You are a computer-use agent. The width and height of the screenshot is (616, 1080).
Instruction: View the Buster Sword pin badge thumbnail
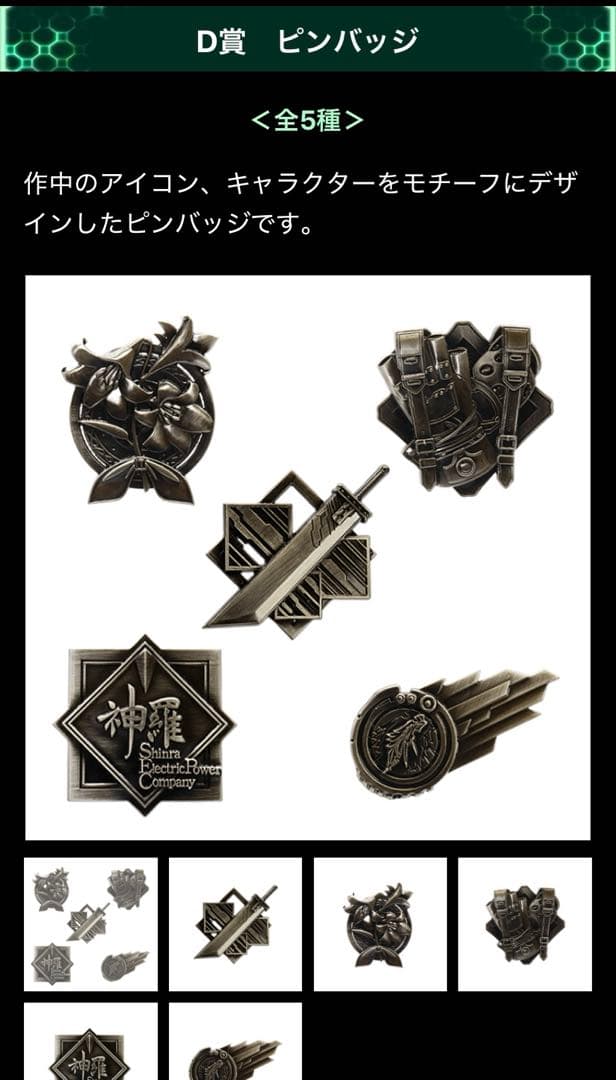click(235, 924)
